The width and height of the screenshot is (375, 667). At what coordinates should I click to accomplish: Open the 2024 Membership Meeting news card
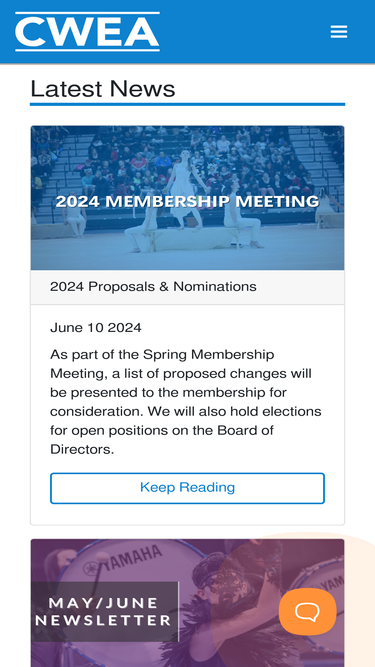tap(188, 198)
